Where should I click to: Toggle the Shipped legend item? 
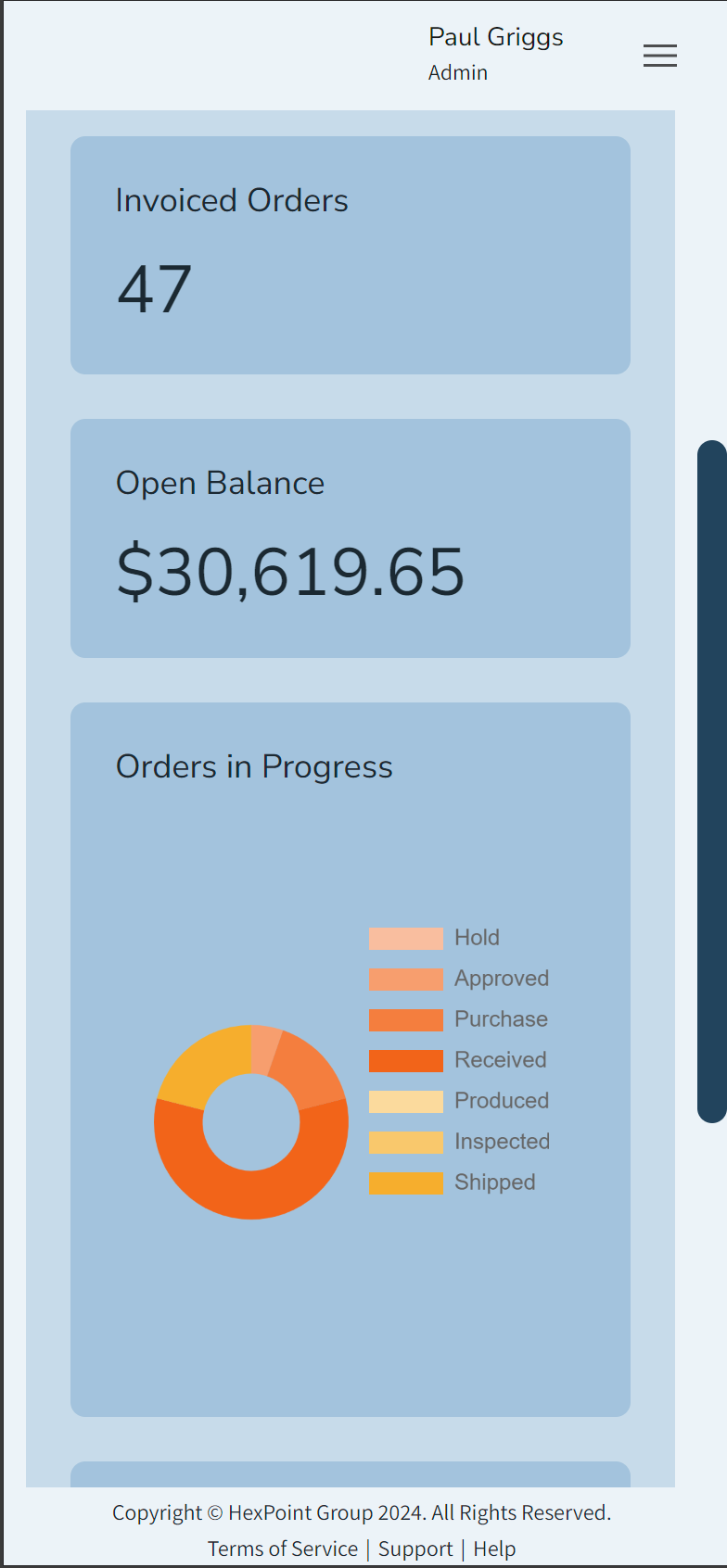click(x=453, y=1182)
